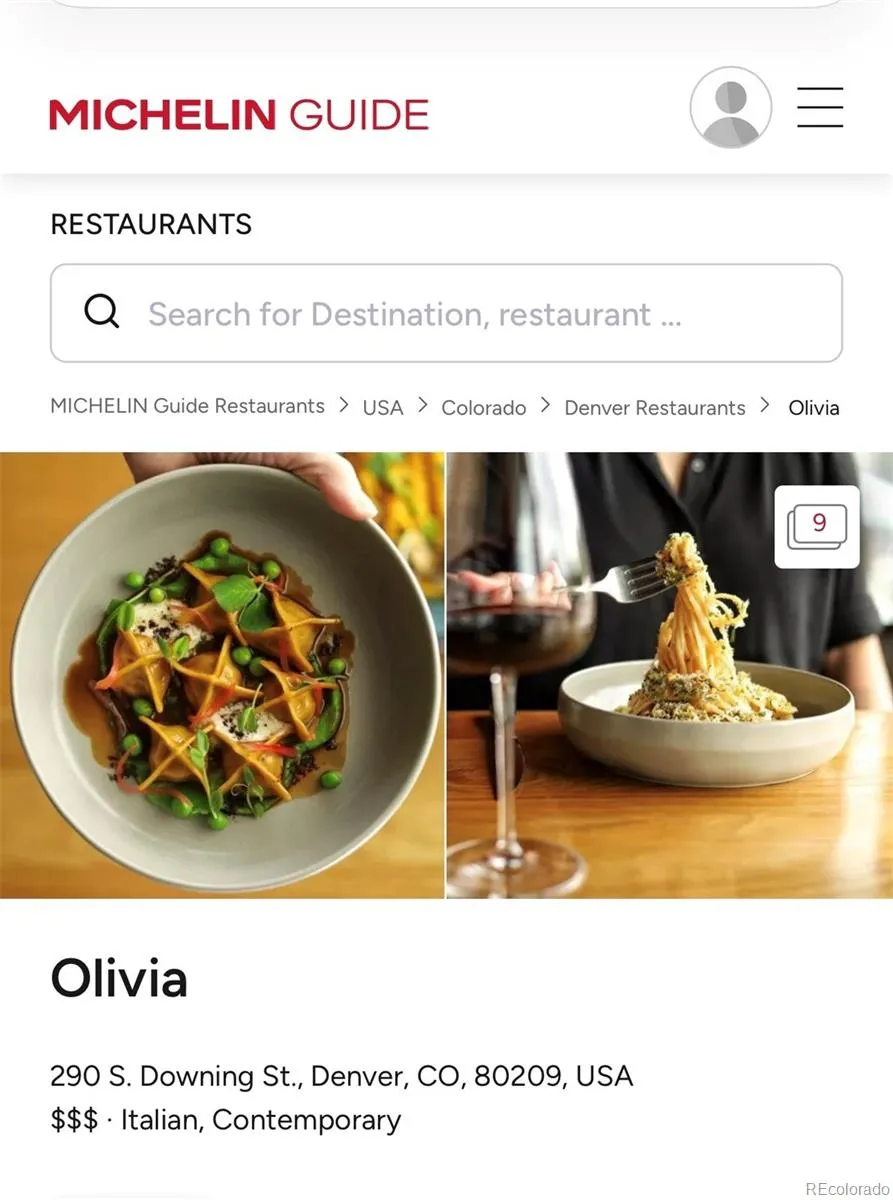
Task: Tap the Michelin Guide home logo
Action: [x=239, y=114]
